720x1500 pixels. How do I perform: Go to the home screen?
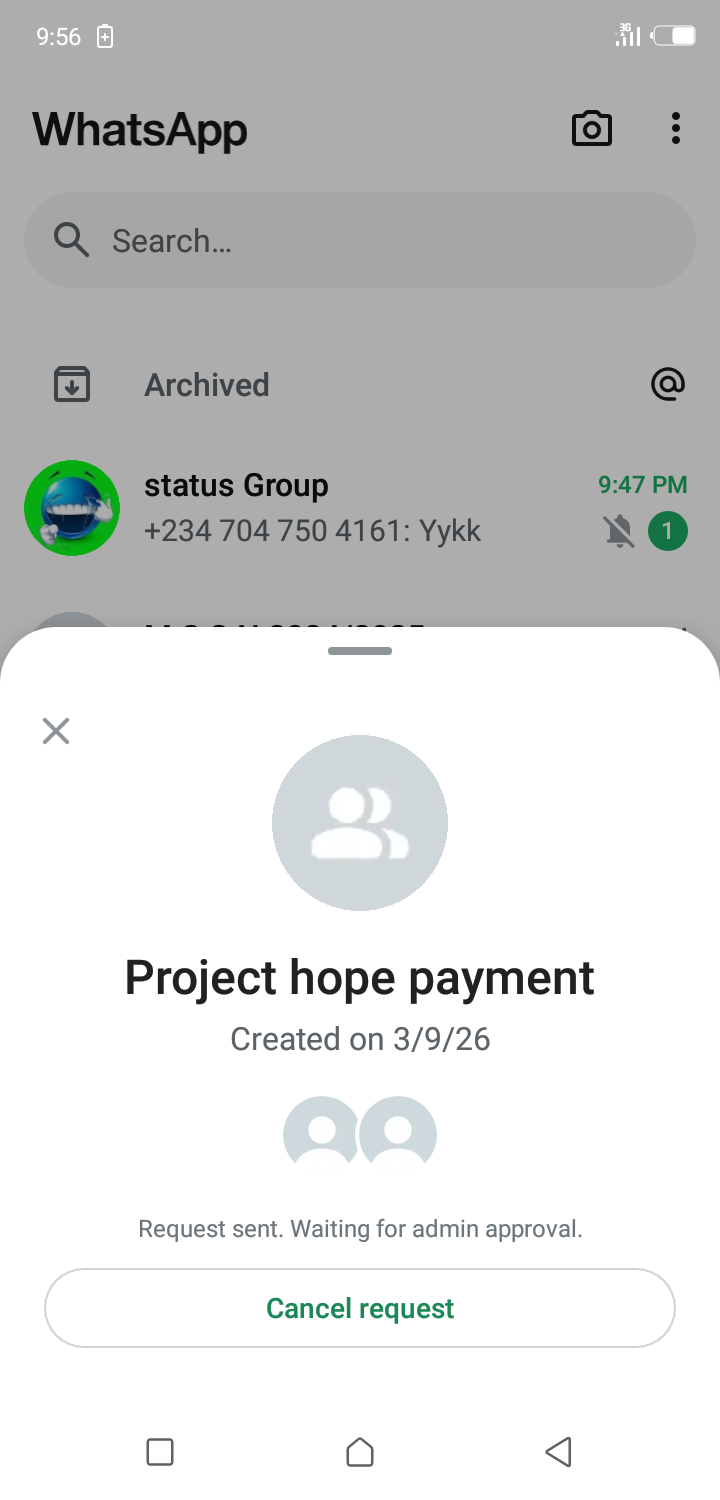[360, 1451]
